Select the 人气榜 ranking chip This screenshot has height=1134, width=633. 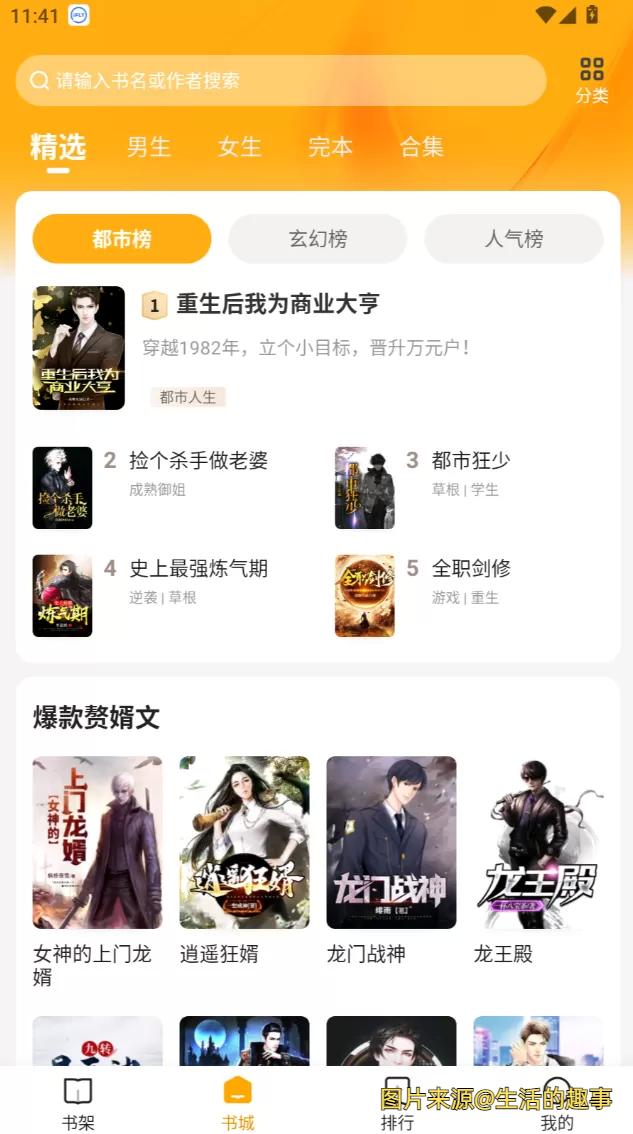tap(514, 239)
